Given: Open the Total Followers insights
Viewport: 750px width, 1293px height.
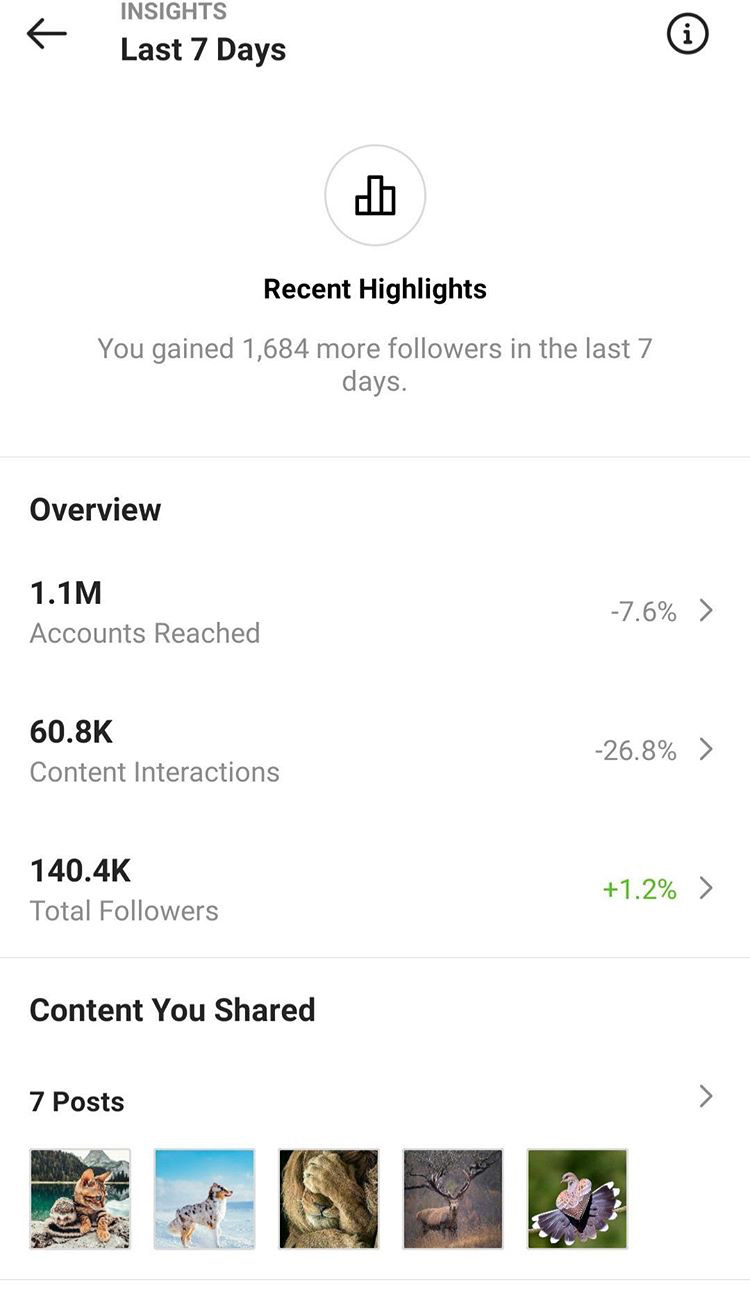Looking at the screenshot, I should (x=375, y=889).
